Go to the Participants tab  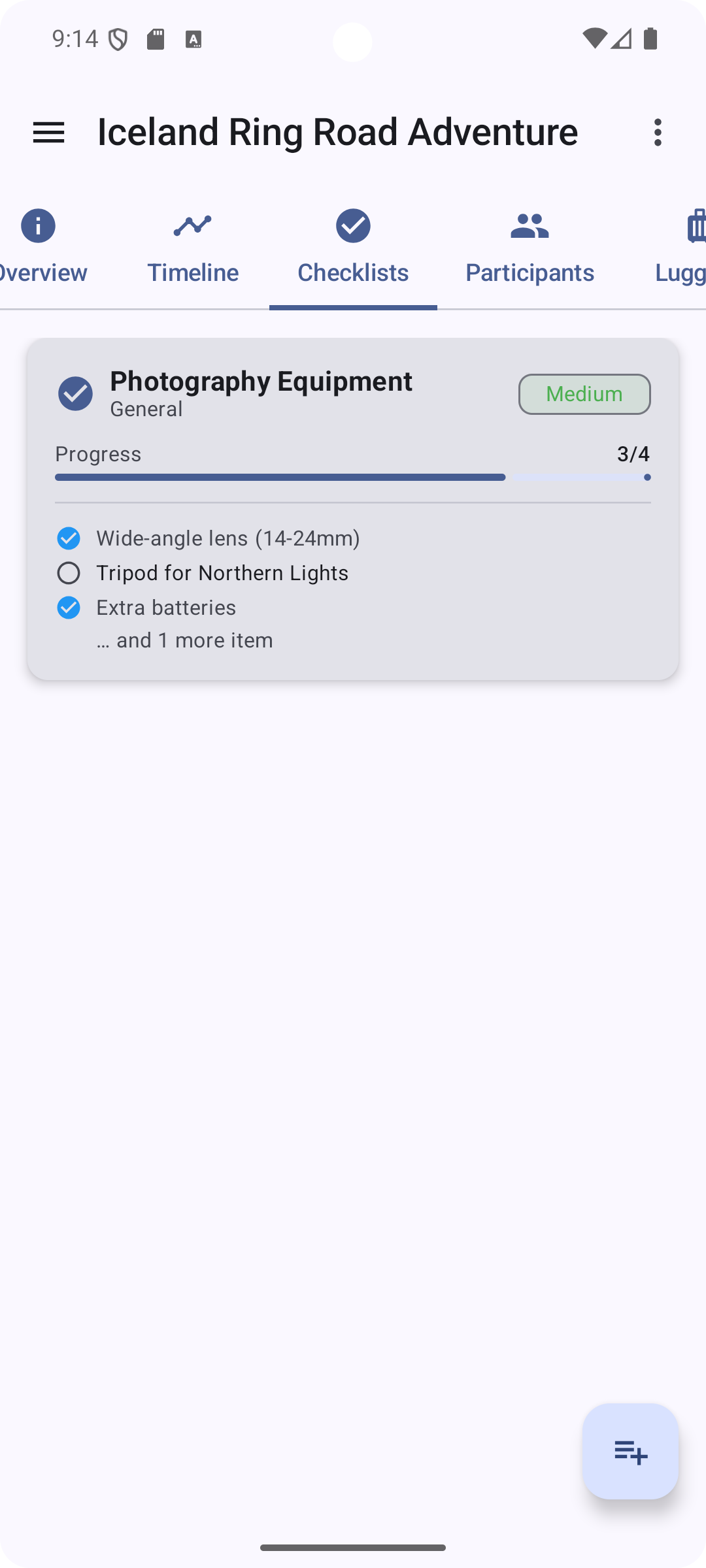point(529,248)
